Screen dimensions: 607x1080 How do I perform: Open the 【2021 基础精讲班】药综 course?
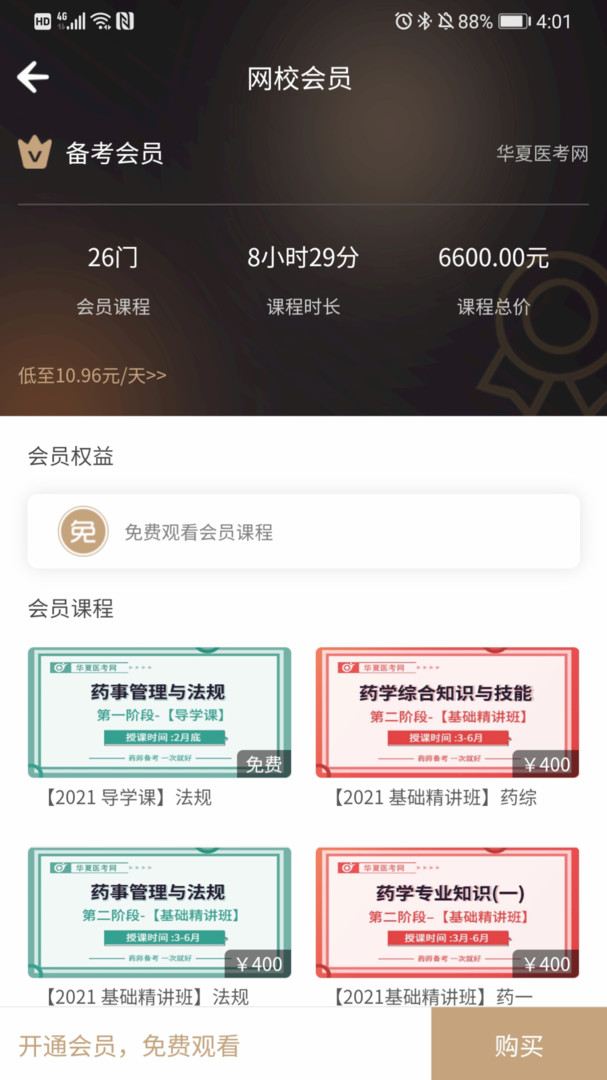click(x=447, y=712)
